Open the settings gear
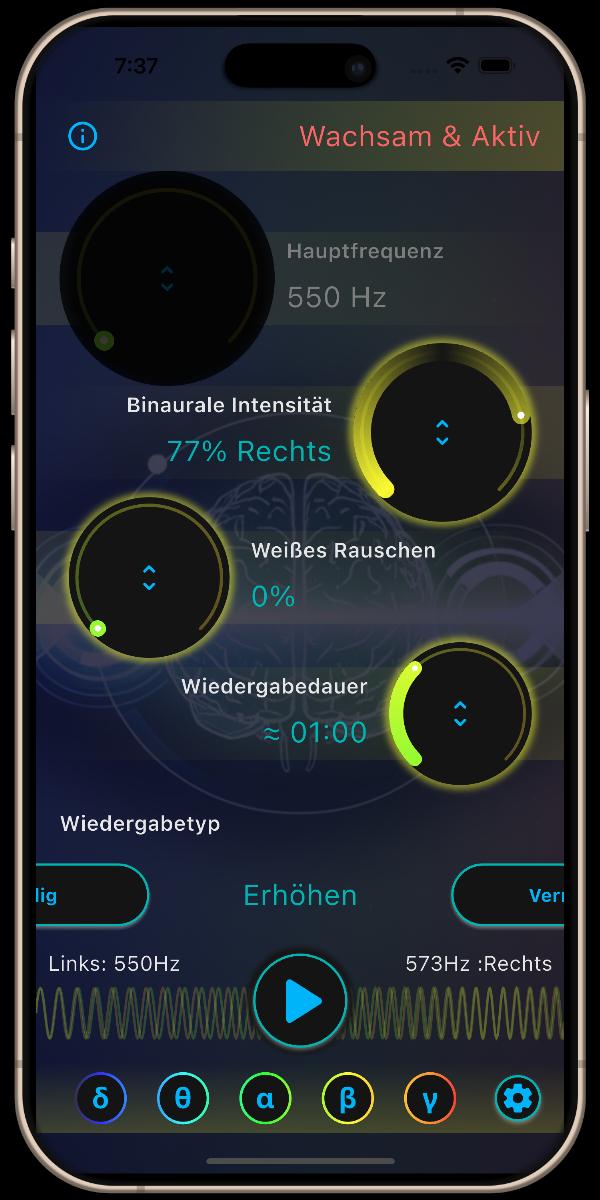Image resolution: width=600 pixels, height=1200 pixels. click(x=519, y=1099)
